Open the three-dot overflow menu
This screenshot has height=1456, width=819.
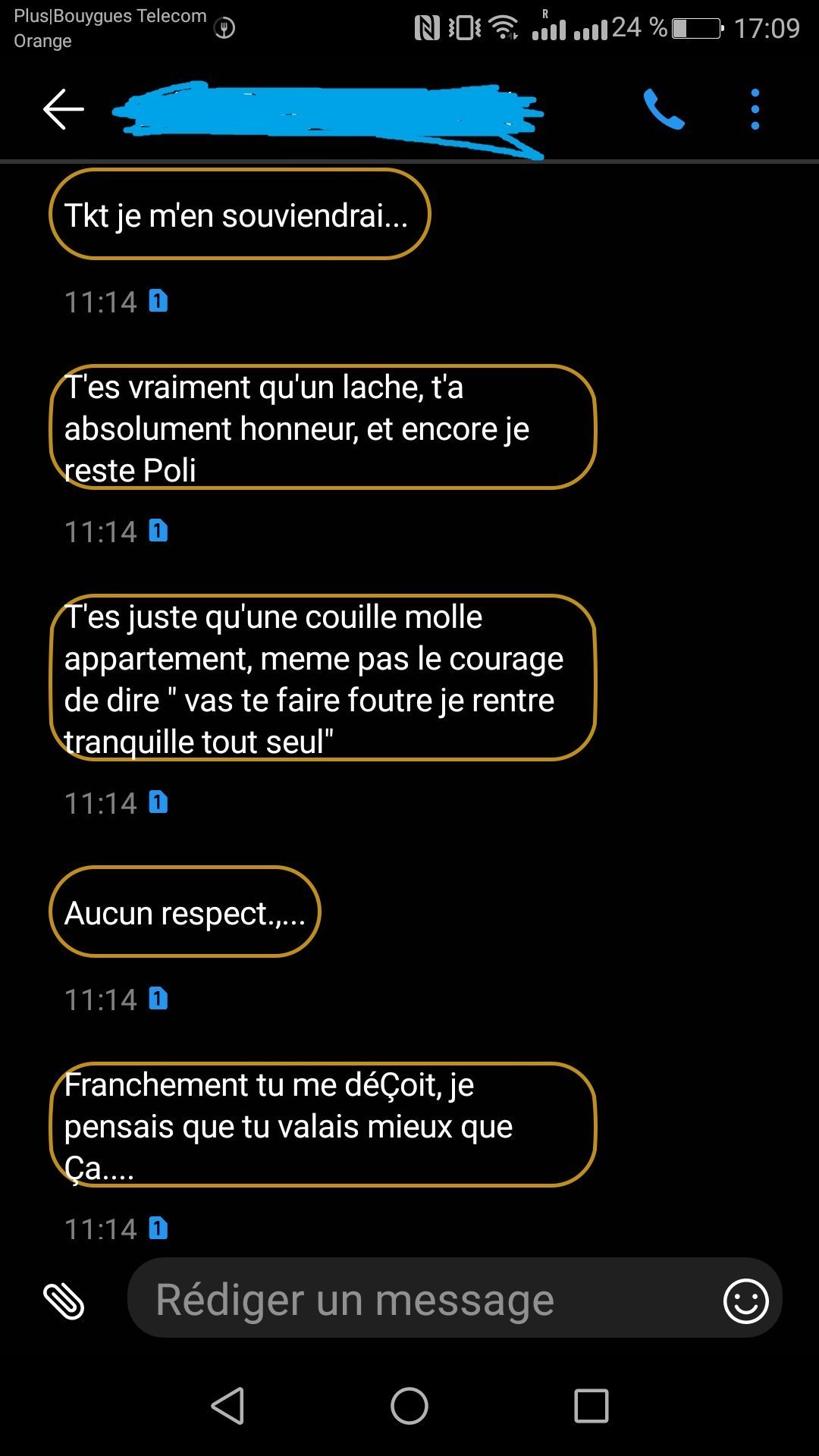(x=755, y=109)
